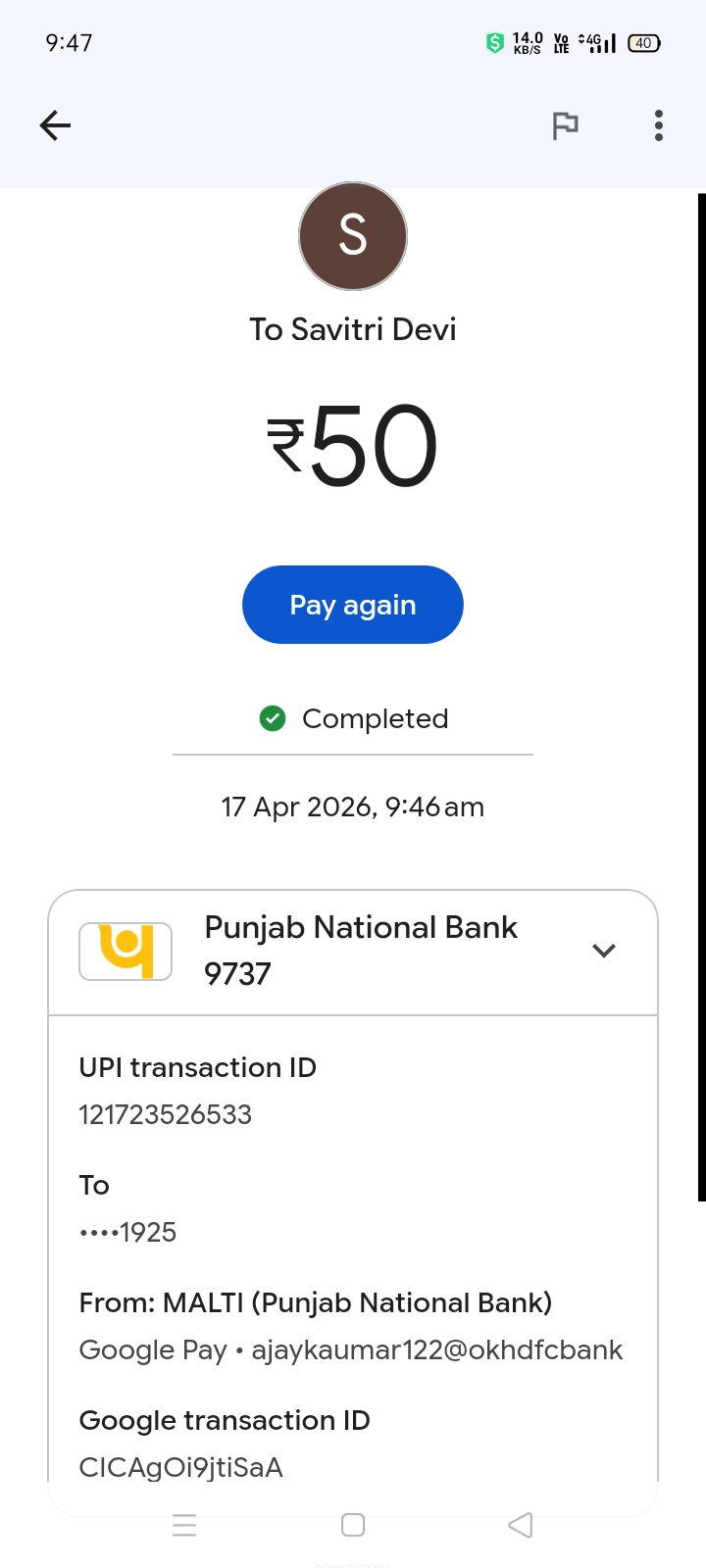This screenshot has width=706, height=1568.
Task: Report this transaction with the flag icon
Action: coord(565,125)
